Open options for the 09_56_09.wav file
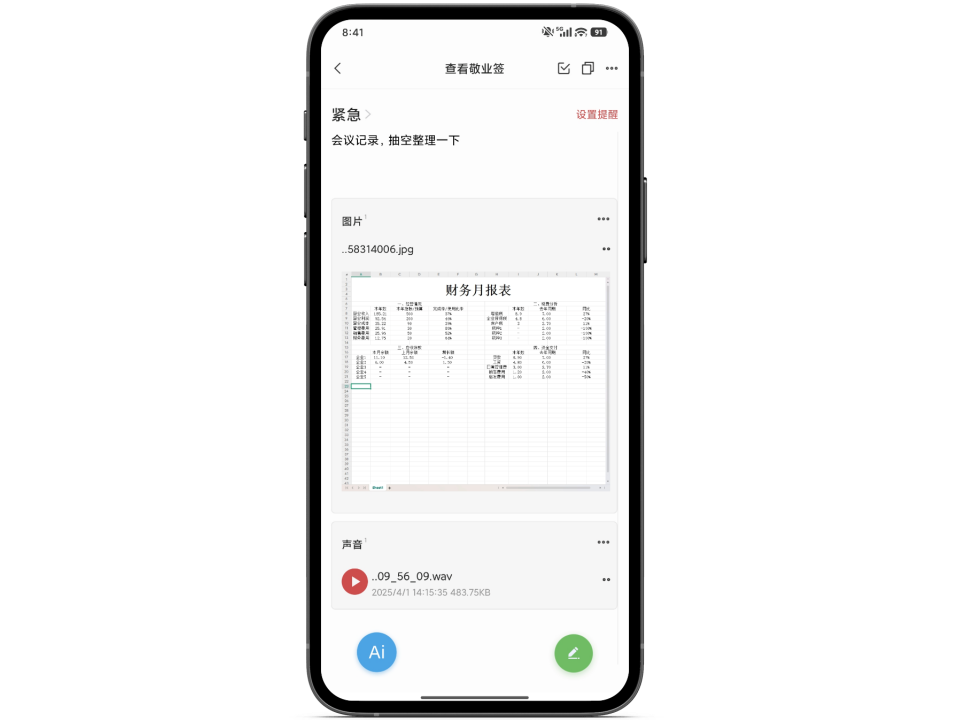 pos(606,580)
